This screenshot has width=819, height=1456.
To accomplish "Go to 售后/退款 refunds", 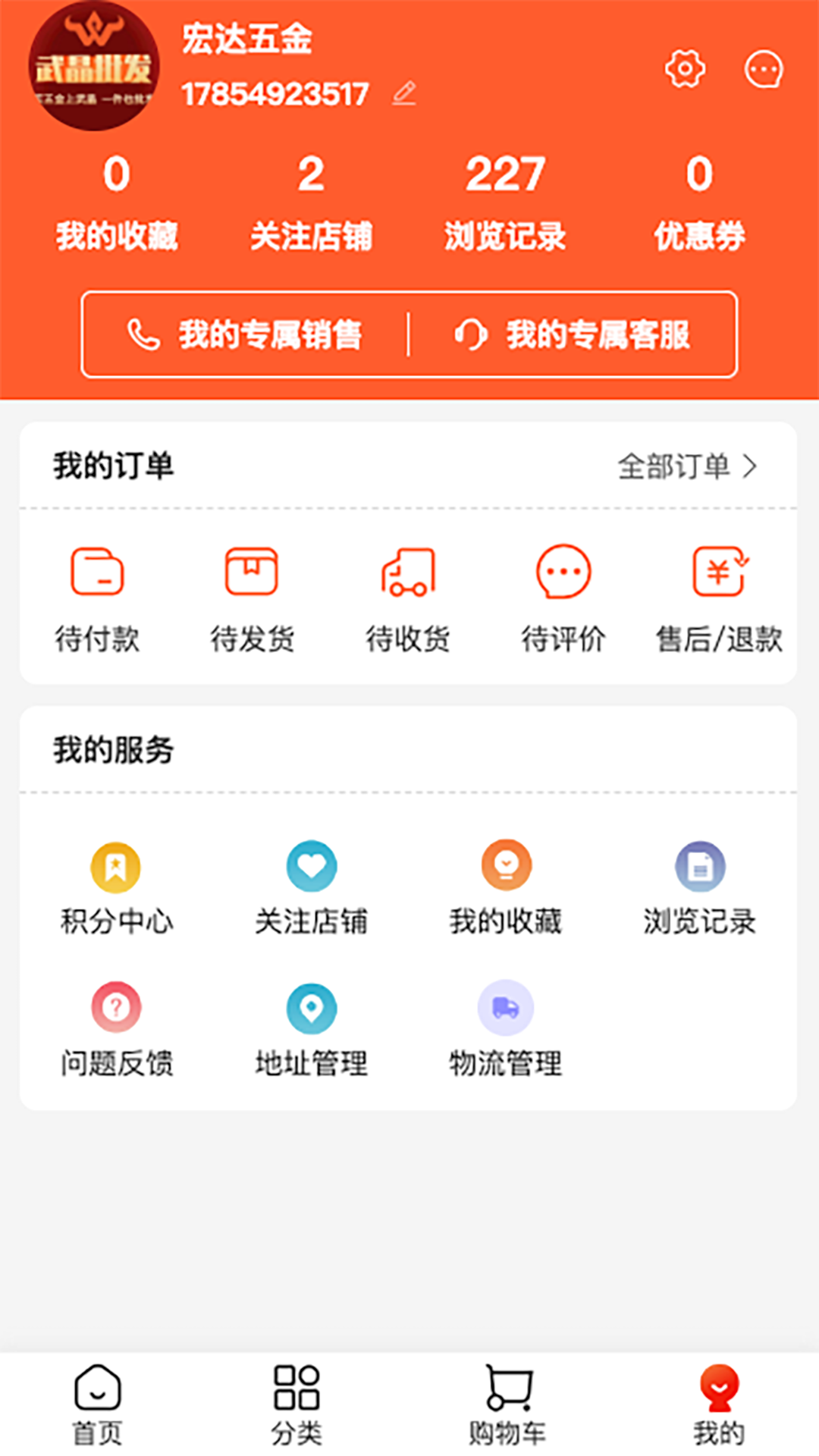I will tap(718, 595).
